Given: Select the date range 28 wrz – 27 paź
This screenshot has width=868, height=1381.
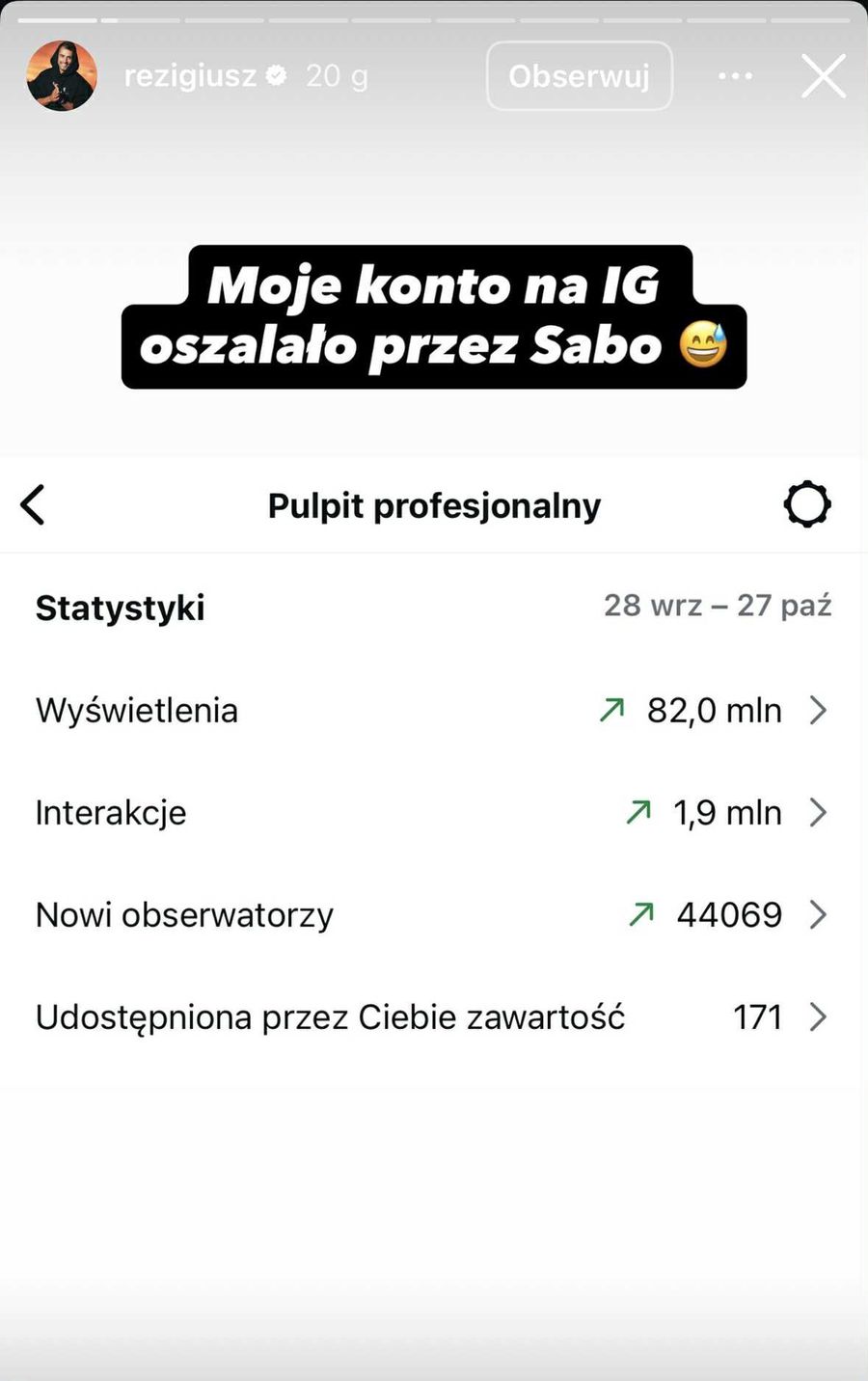Looking at the screenshot, I should pyautogui.click(x=718, y=605).
